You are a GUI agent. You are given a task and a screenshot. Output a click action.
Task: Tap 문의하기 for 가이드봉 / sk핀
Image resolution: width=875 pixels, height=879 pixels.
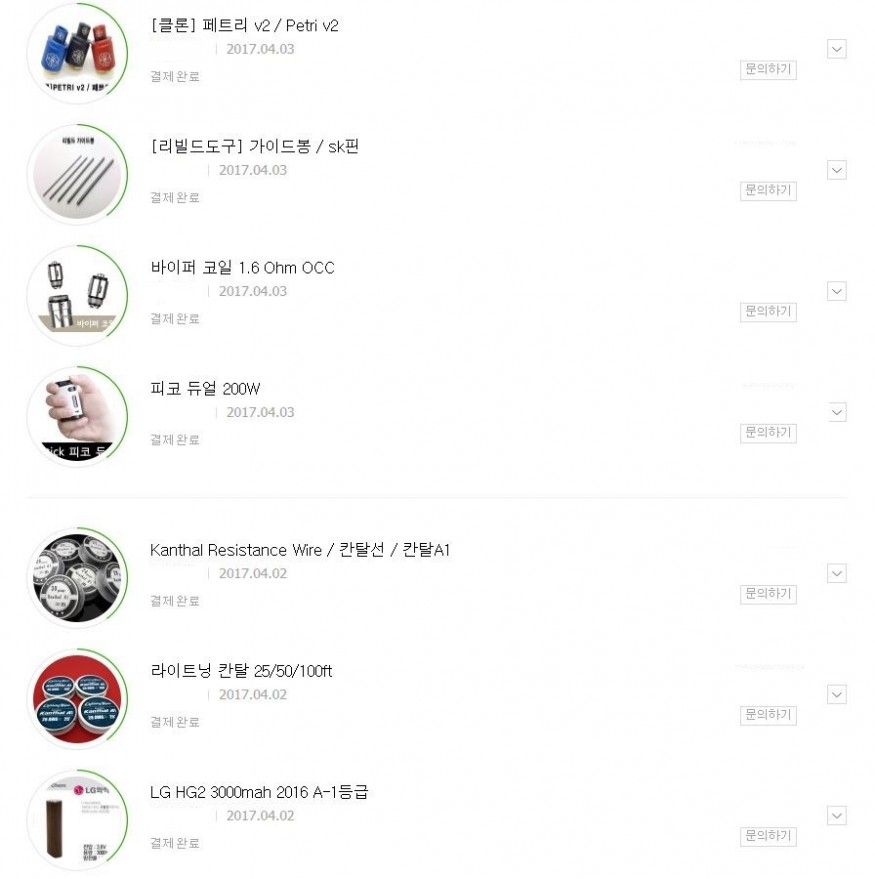click(x=768, y=190)
